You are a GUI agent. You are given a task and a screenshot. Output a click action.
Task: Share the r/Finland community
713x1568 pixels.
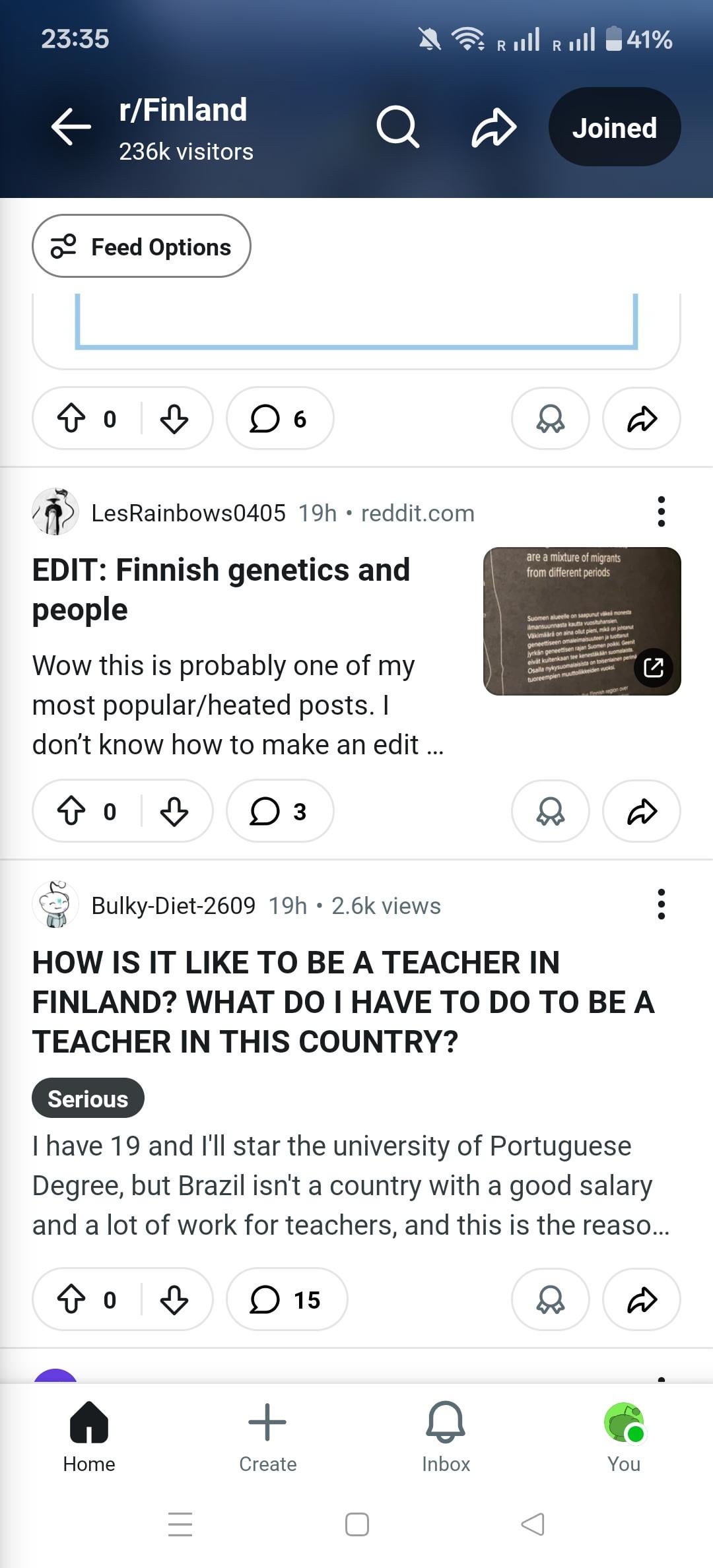(493, 126)
